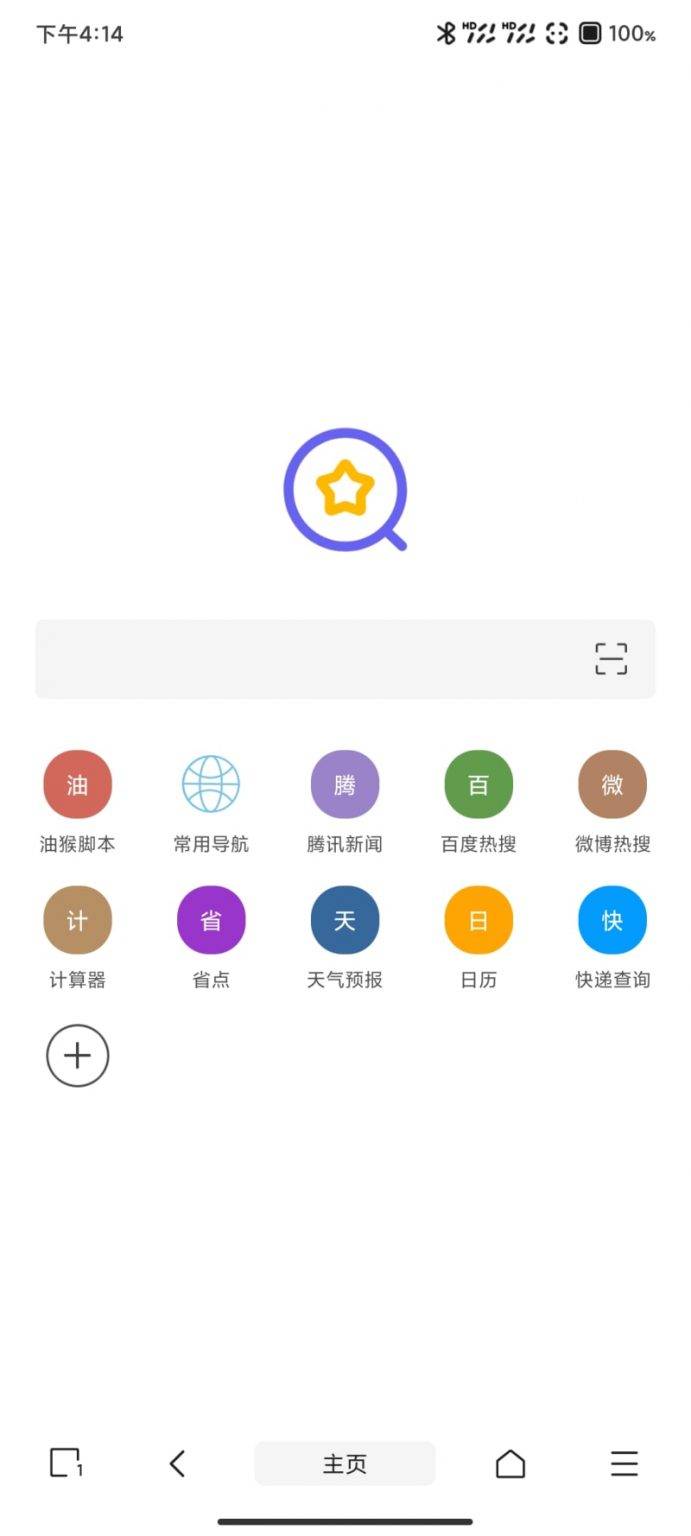Open 百度热搜 shortcut
This screenshot has height=1536, width=691.
coord(479,785)
